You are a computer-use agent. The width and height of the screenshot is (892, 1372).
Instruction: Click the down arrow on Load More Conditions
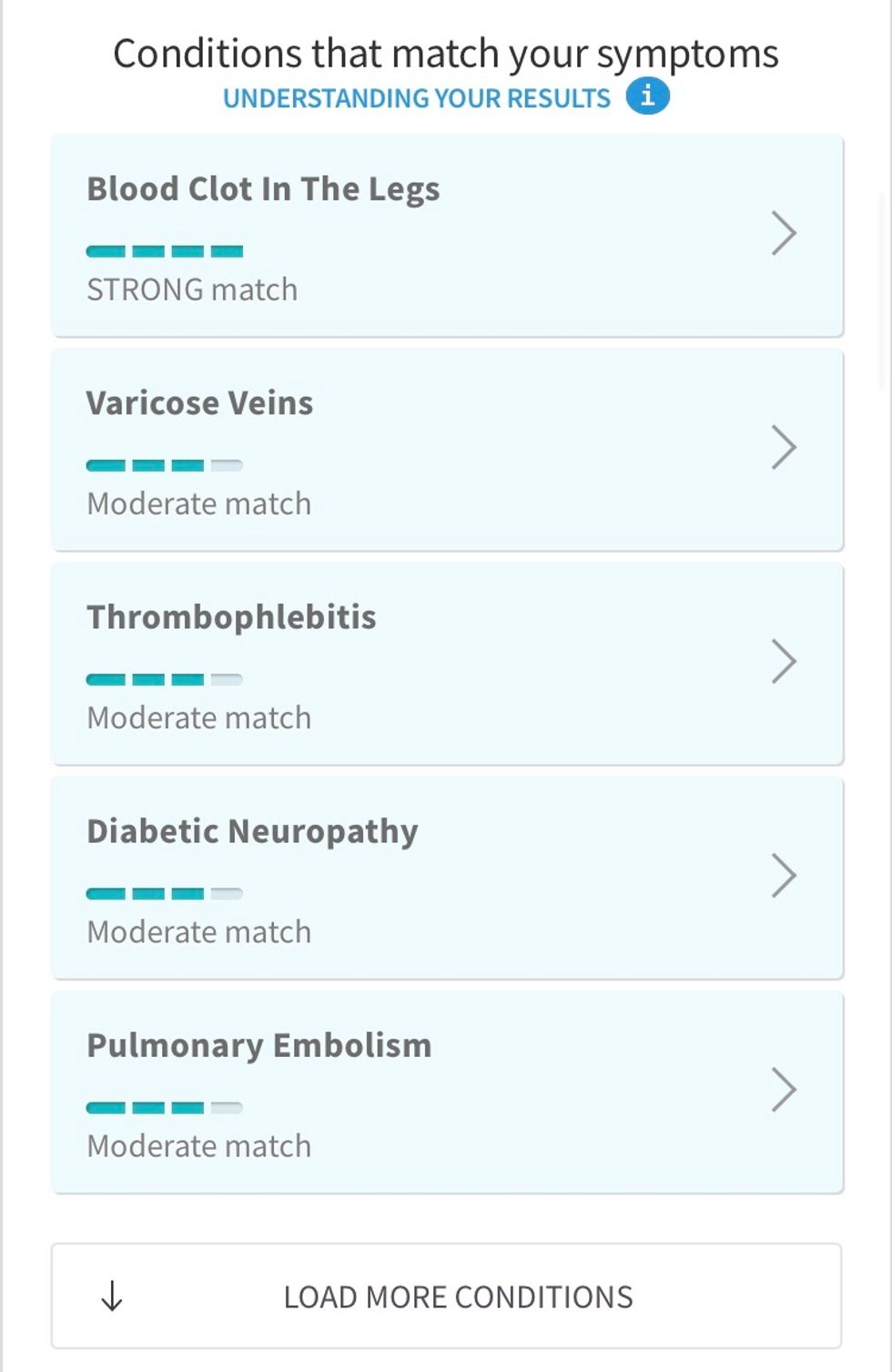coord(112,1296)
